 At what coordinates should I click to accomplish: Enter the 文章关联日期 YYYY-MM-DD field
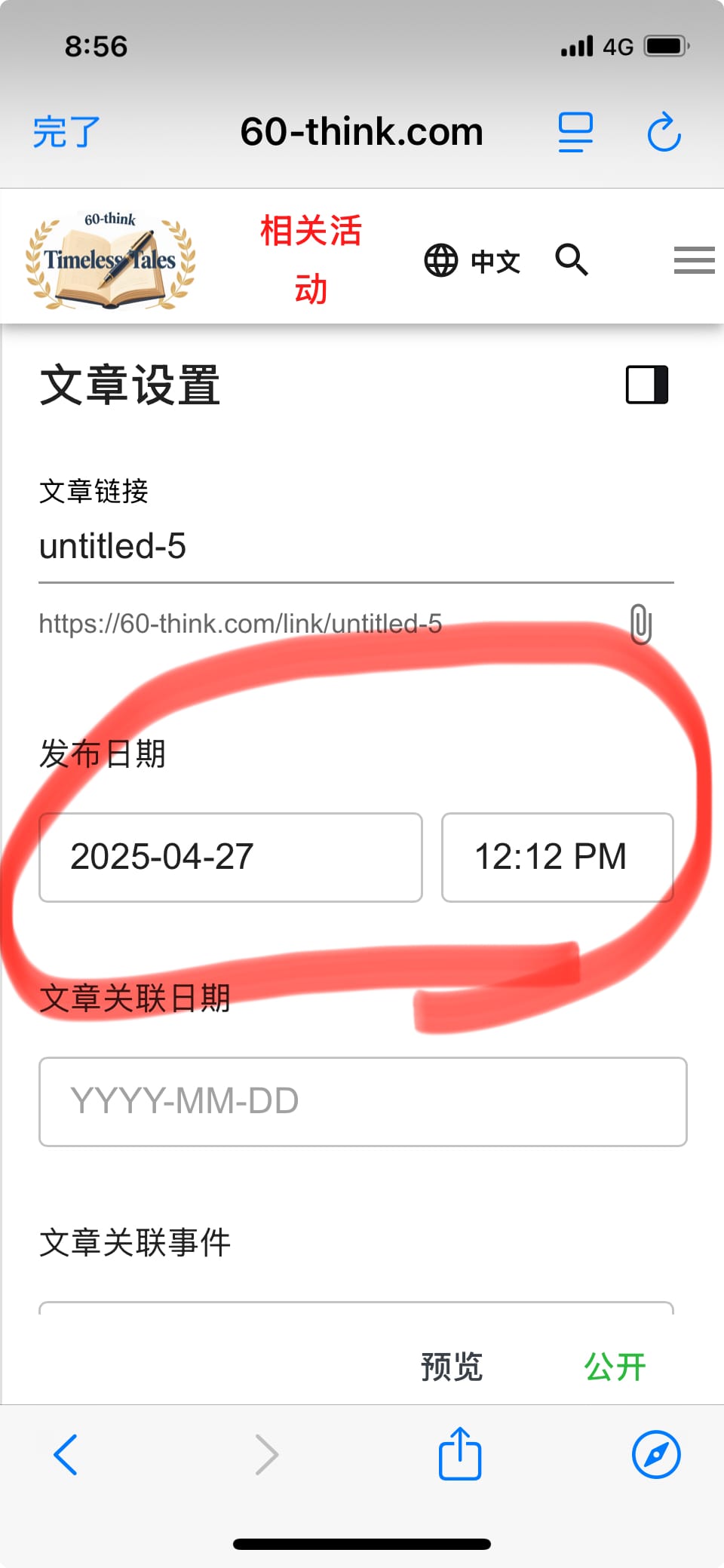[x=362, y=1101]
